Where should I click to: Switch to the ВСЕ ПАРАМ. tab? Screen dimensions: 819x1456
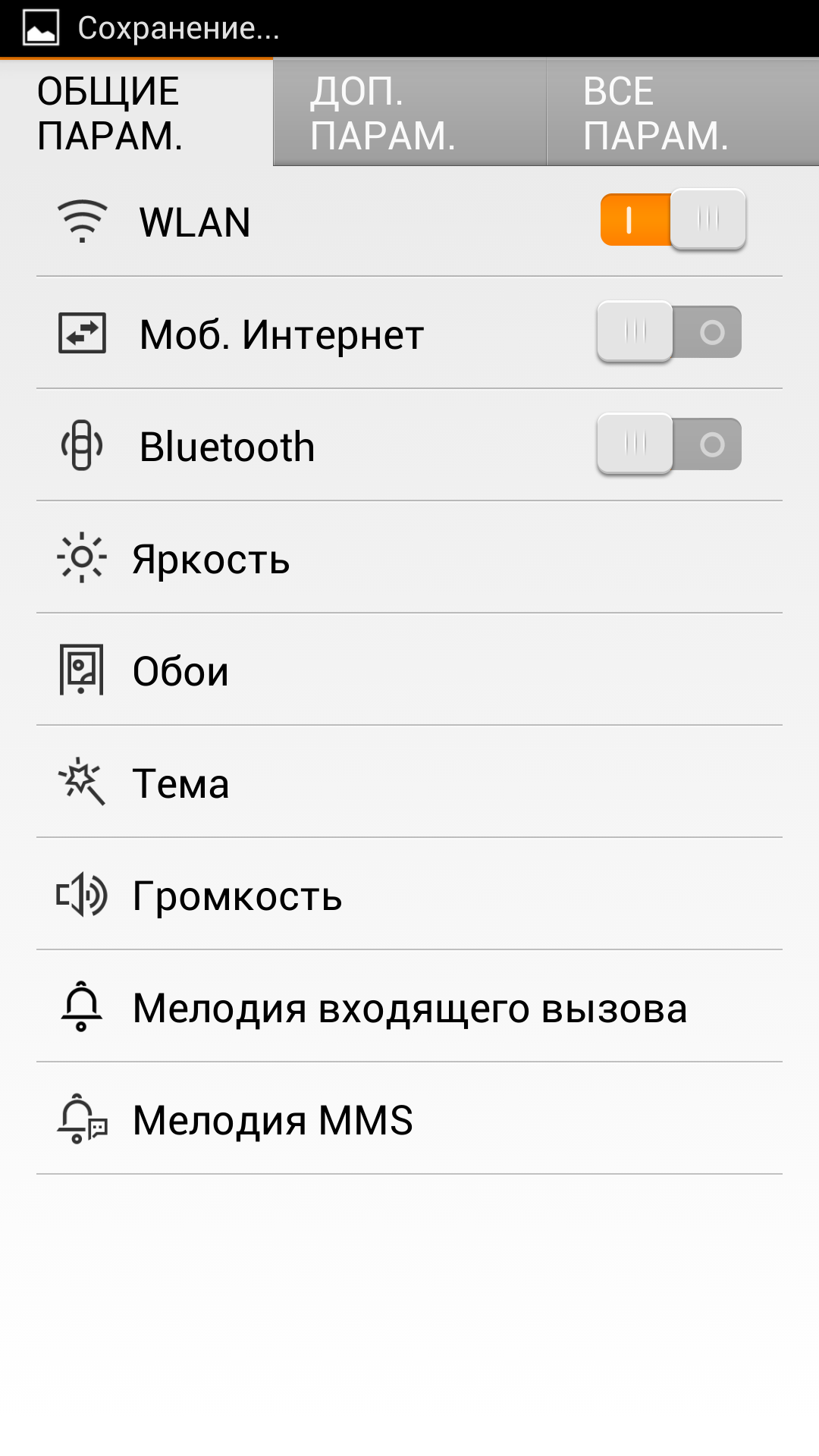682,112
